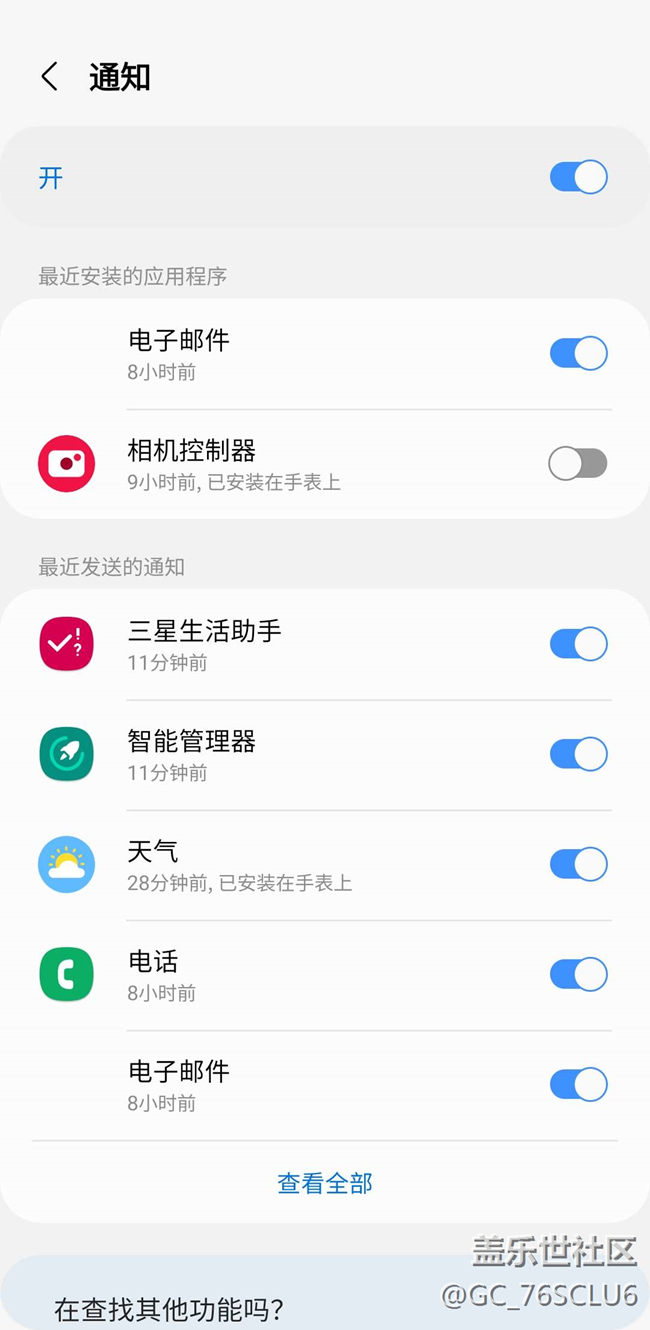The width and height of the screenshot is (650, 1330).
Task: Toggle 电子邮件 switch under 最近发送的通知
Action: click(578, 1084)
